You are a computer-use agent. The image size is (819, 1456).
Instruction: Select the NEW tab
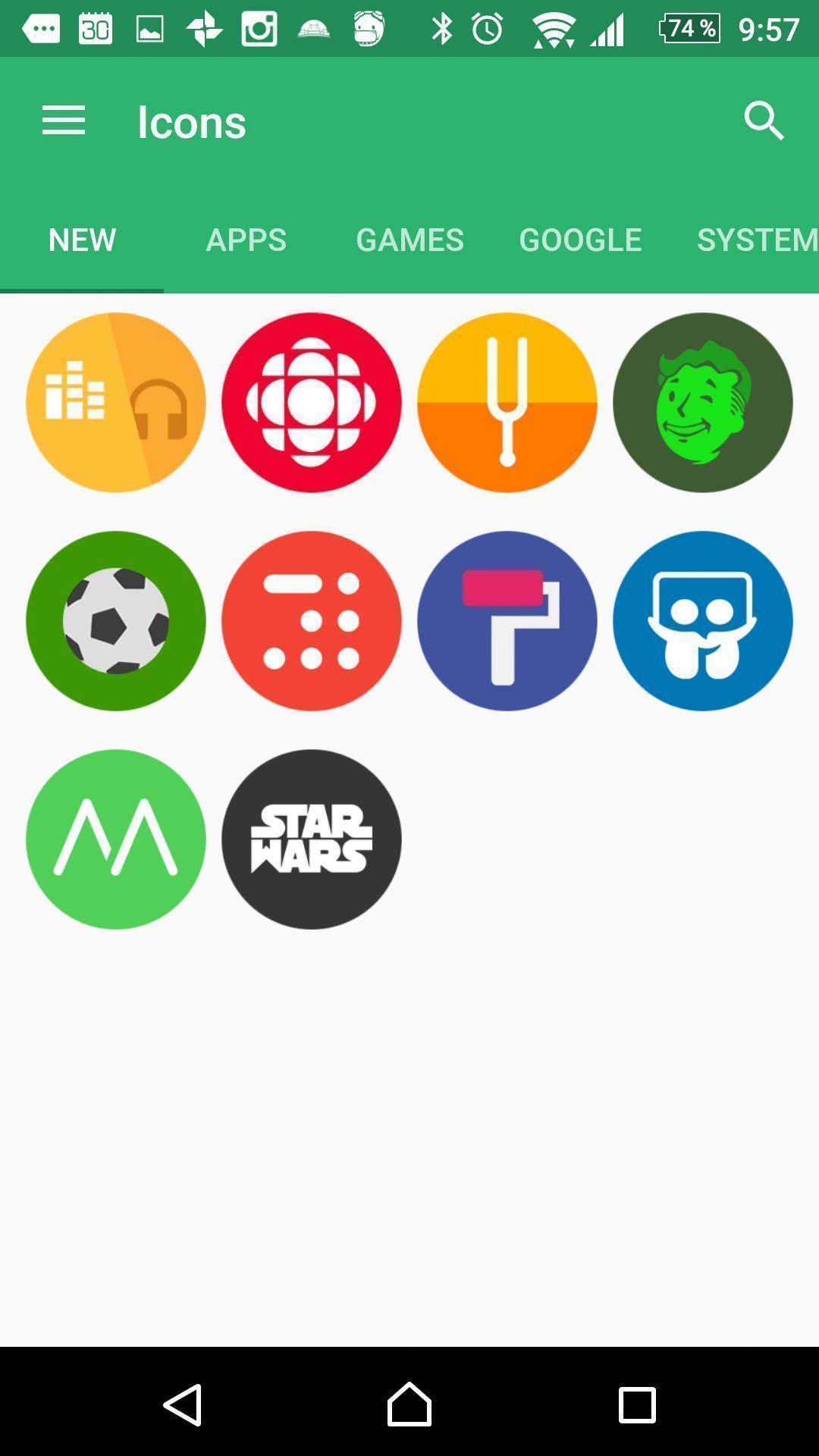[x=82, y=240]
